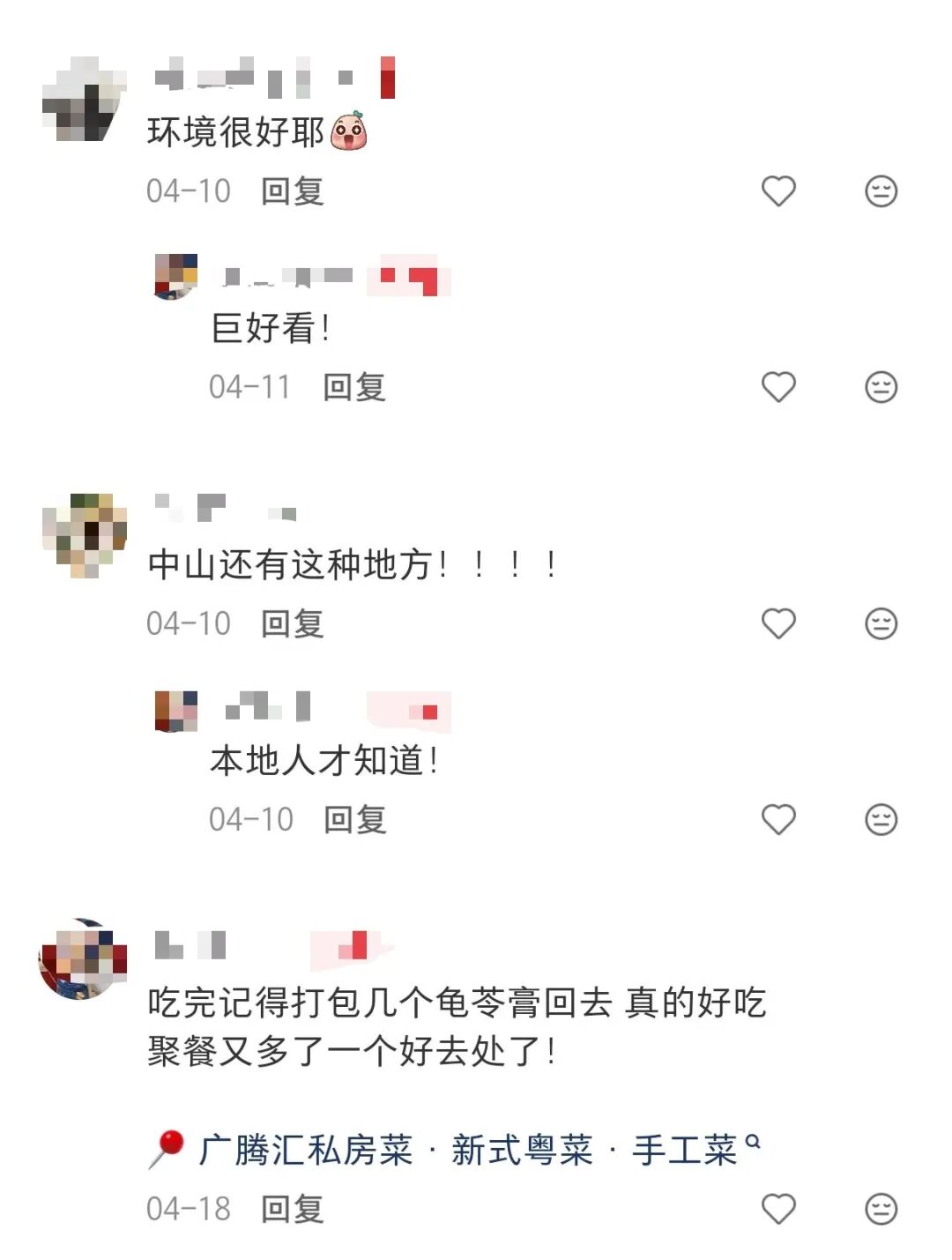Like the 04-18 comment about 龟苓膏
This screenshot has height=1260, width=952.
pos(778,1209)
